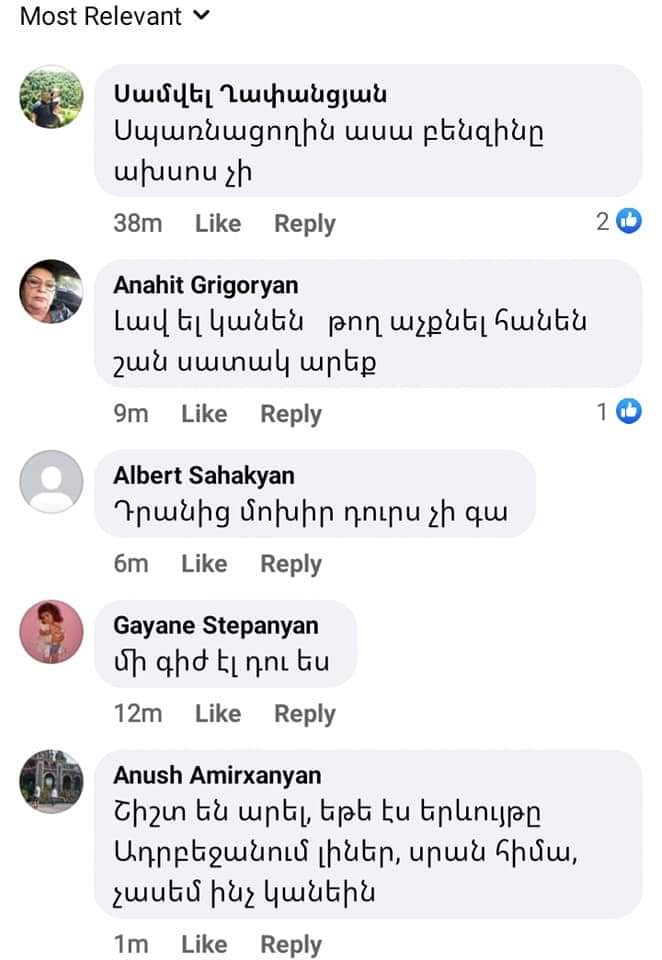Reply to Anush Amirxanyan's comment
Screen dimensions: 662x960
pos(291,944)
